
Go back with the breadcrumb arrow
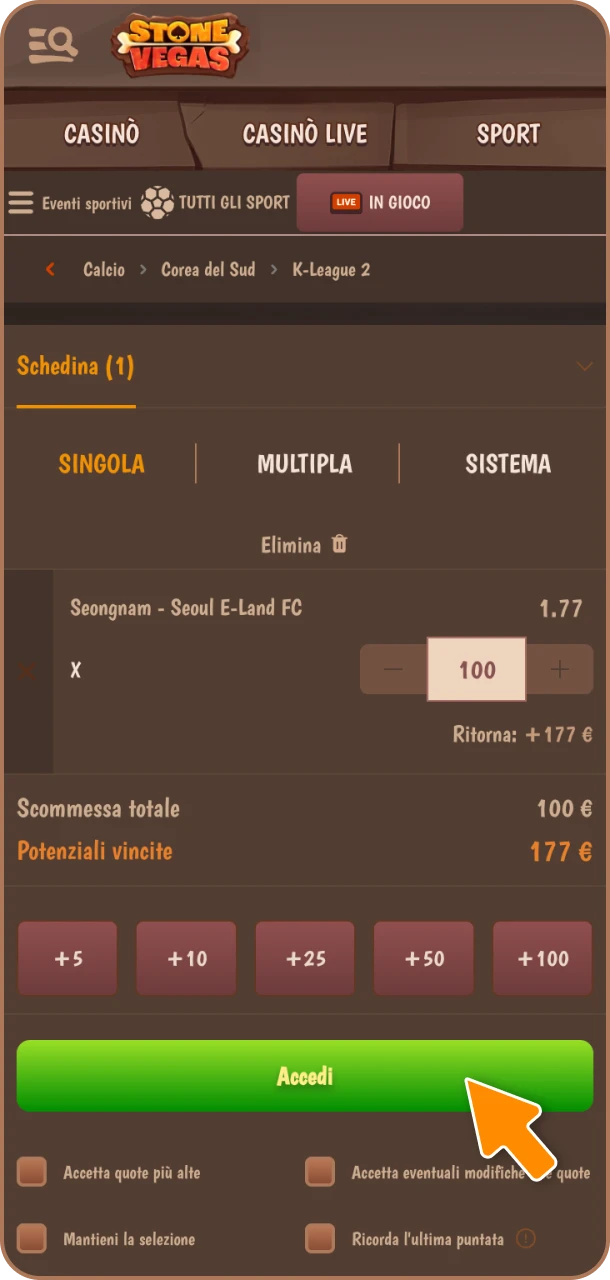[51, 270]
